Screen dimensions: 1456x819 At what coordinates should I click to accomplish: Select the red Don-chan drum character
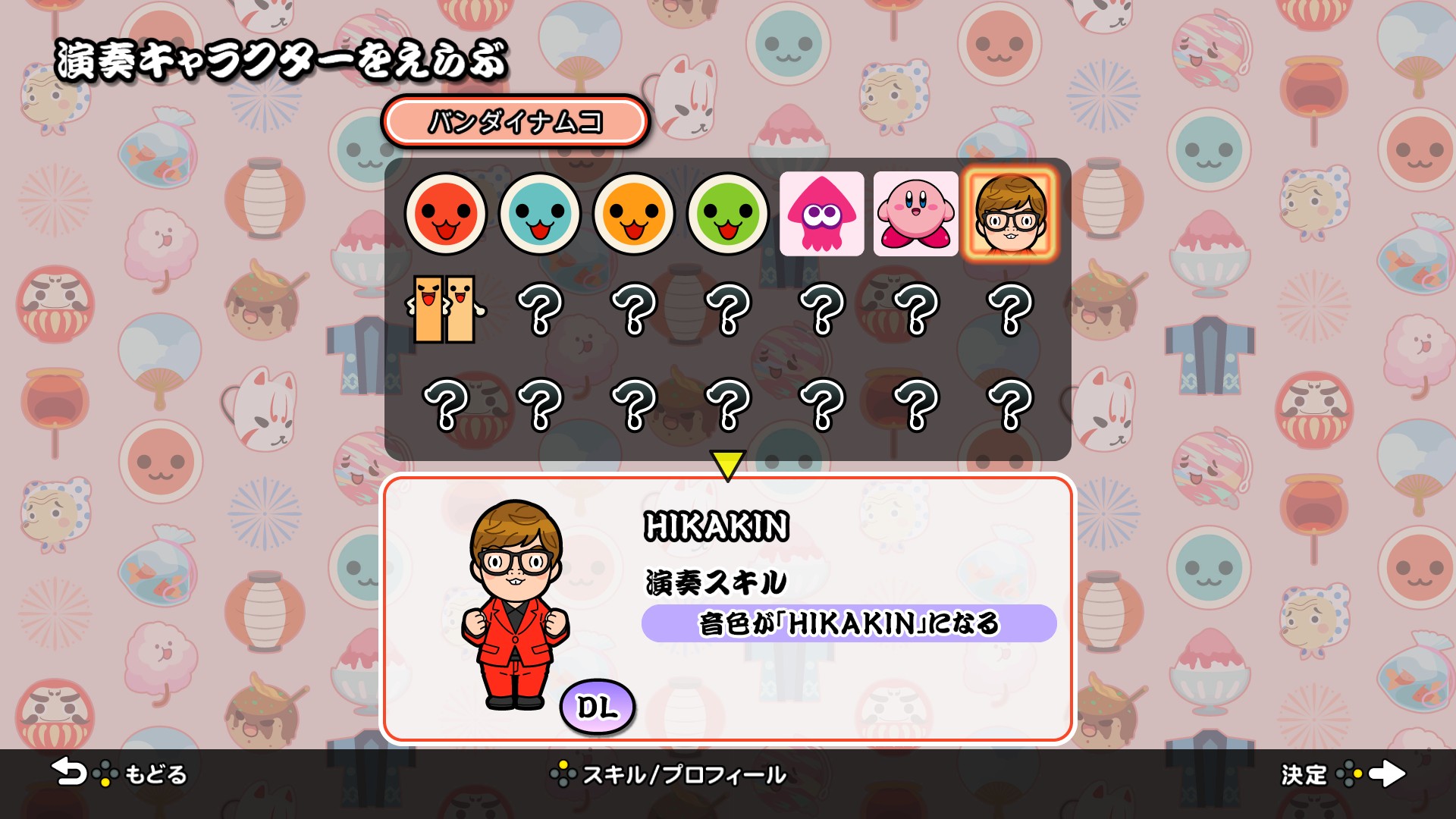[x=445, y=214]
